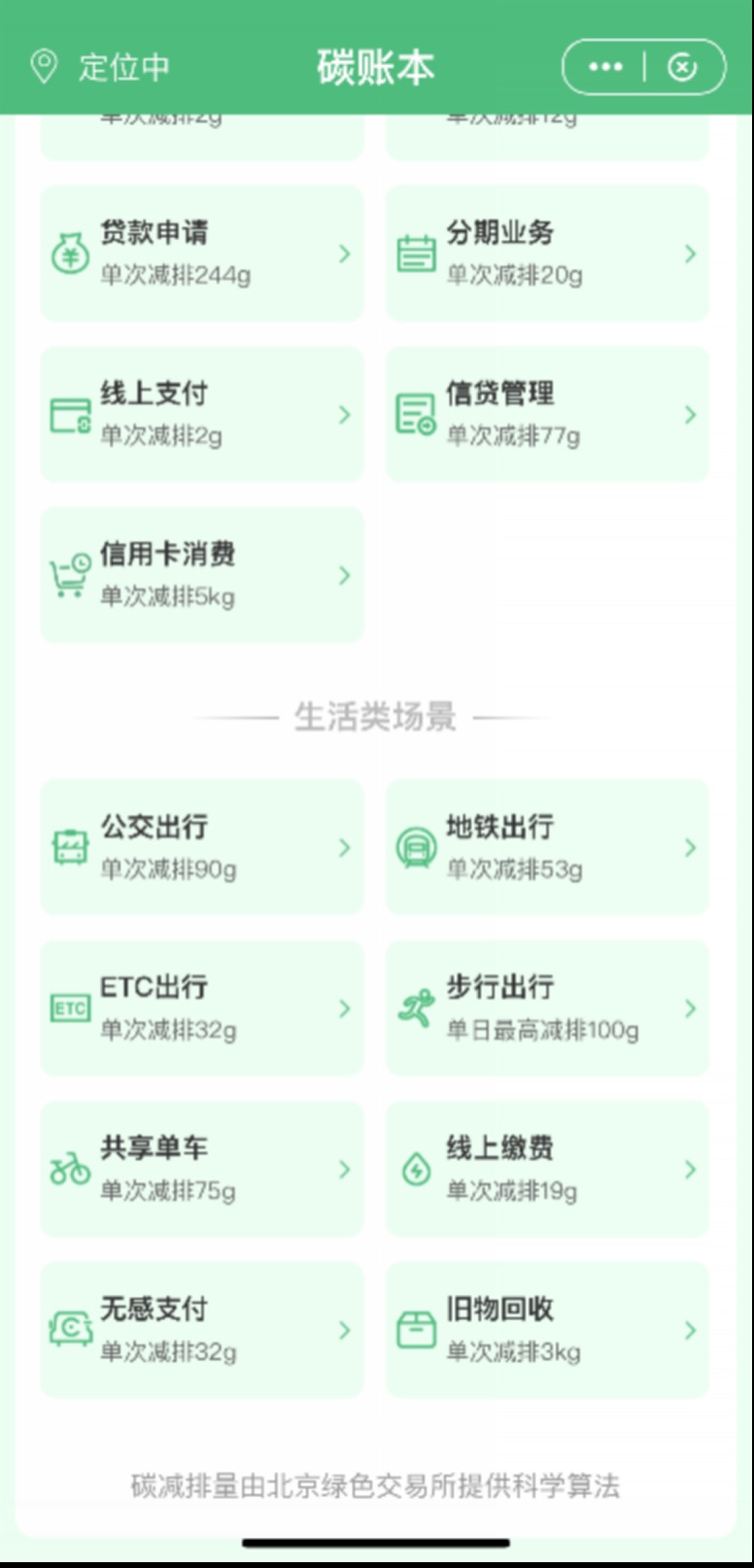754x1568 pixels.
Task: View 信贷管理 details
Action: click(547, 415)
